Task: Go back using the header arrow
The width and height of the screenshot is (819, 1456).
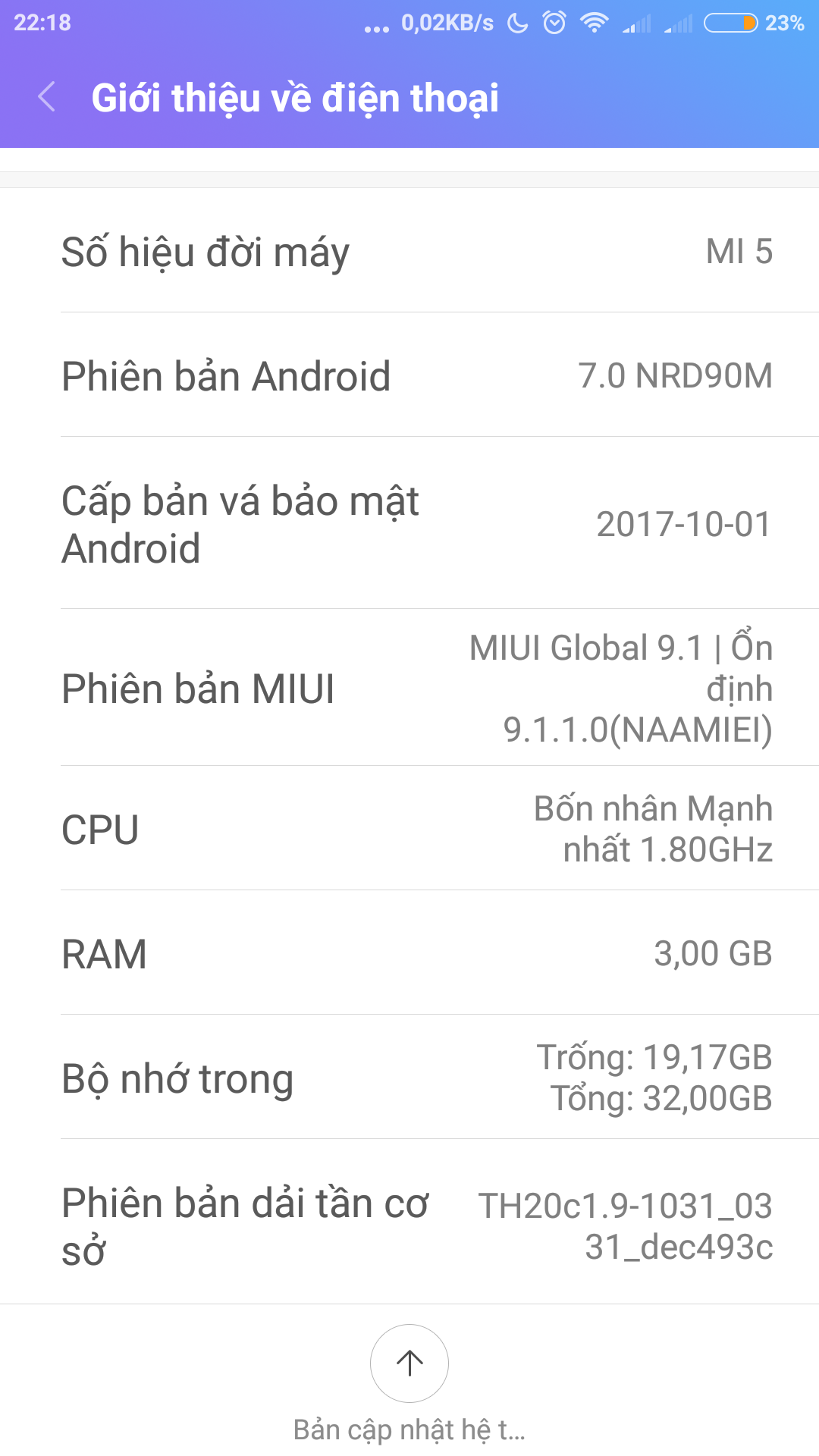Action: pos(47,98)
